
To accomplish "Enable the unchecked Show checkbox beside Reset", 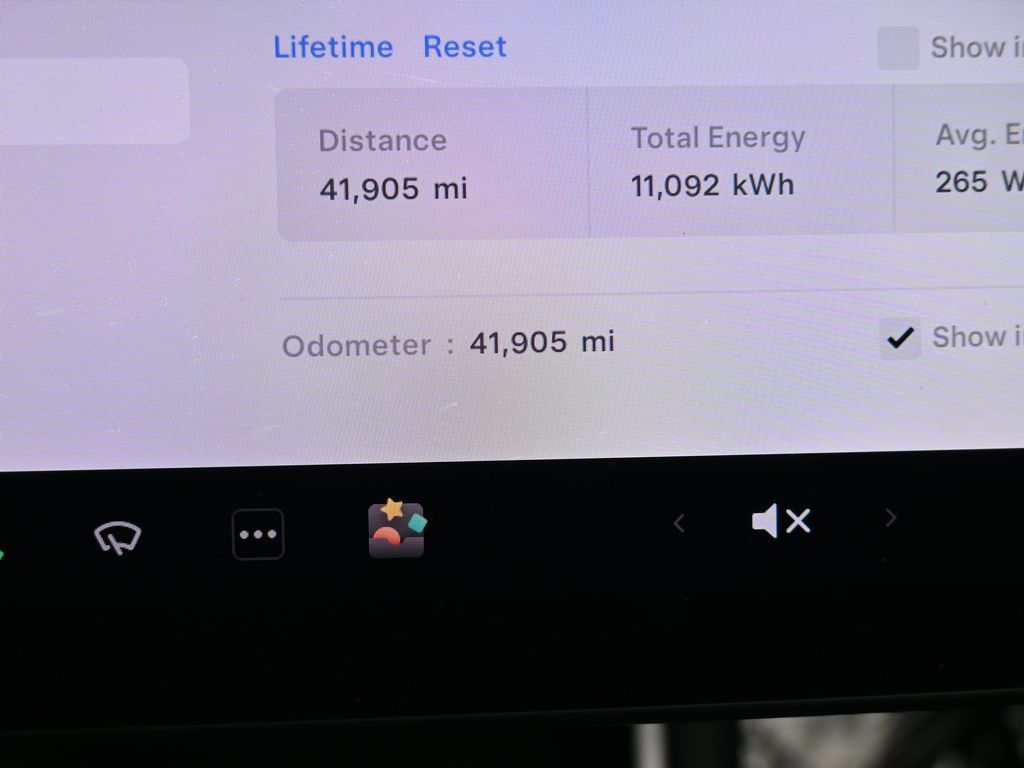I will pos(897,48).
